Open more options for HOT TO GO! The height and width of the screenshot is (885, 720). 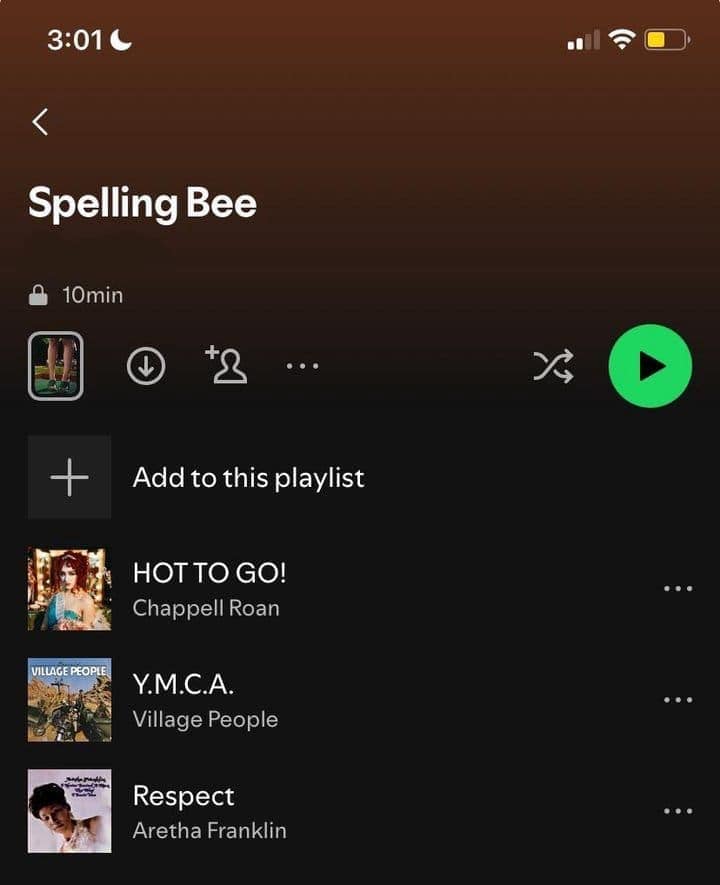677,589
